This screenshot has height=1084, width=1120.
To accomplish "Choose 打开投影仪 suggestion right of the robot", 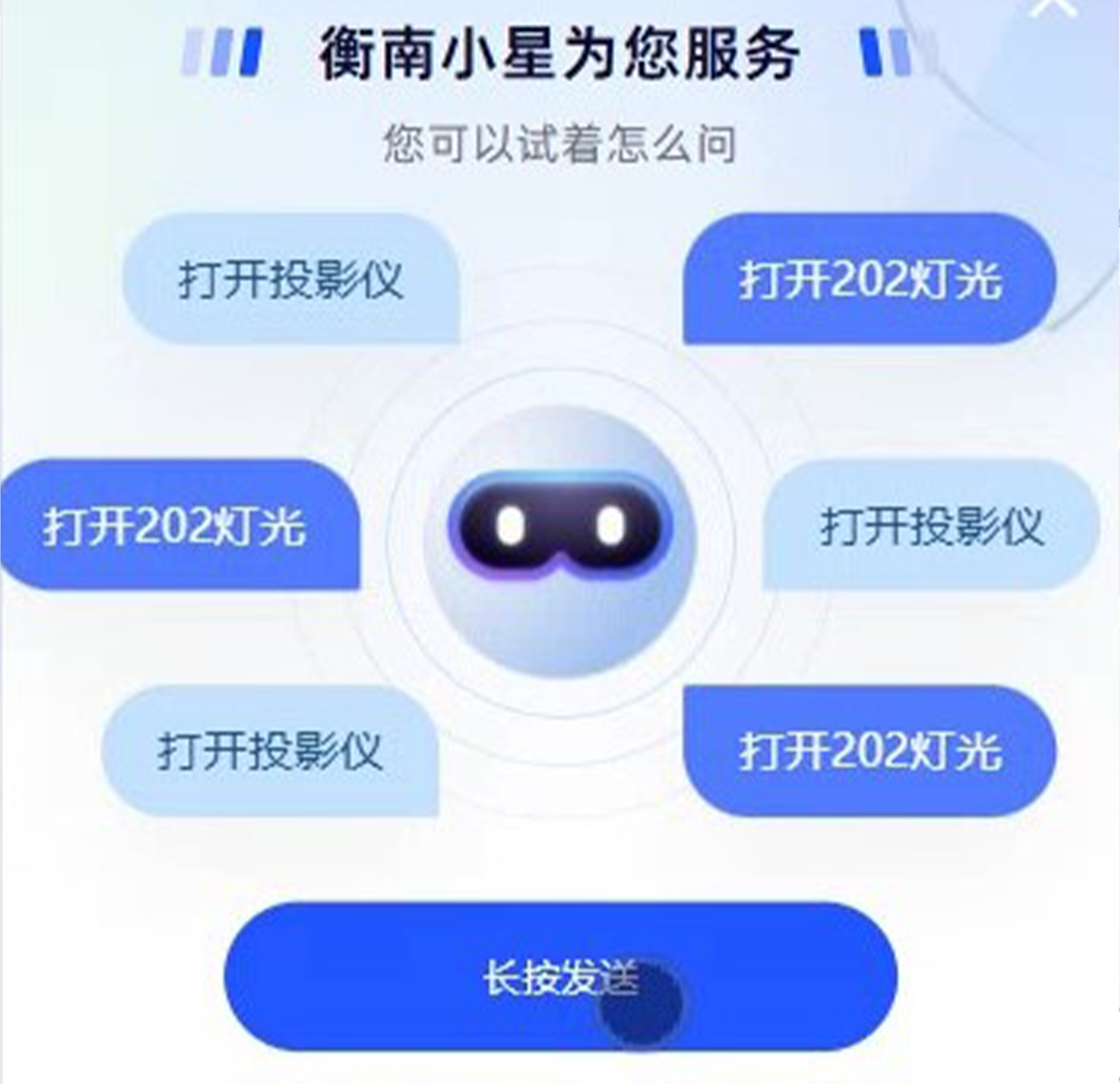I will [x=932, y=526].
